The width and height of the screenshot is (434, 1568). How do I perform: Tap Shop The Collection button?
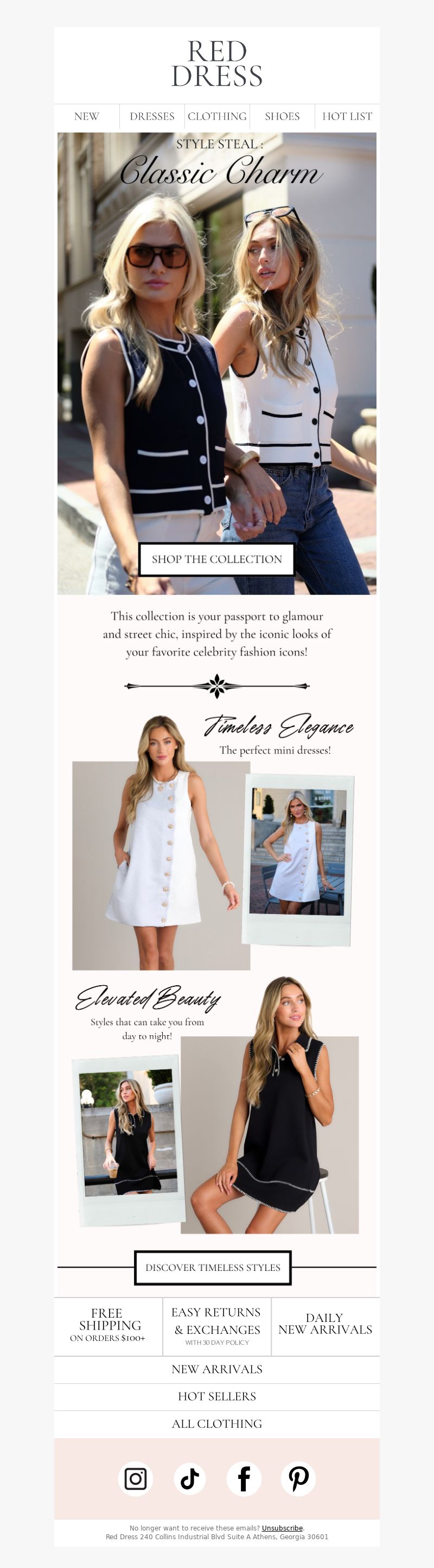click(217, 559)
